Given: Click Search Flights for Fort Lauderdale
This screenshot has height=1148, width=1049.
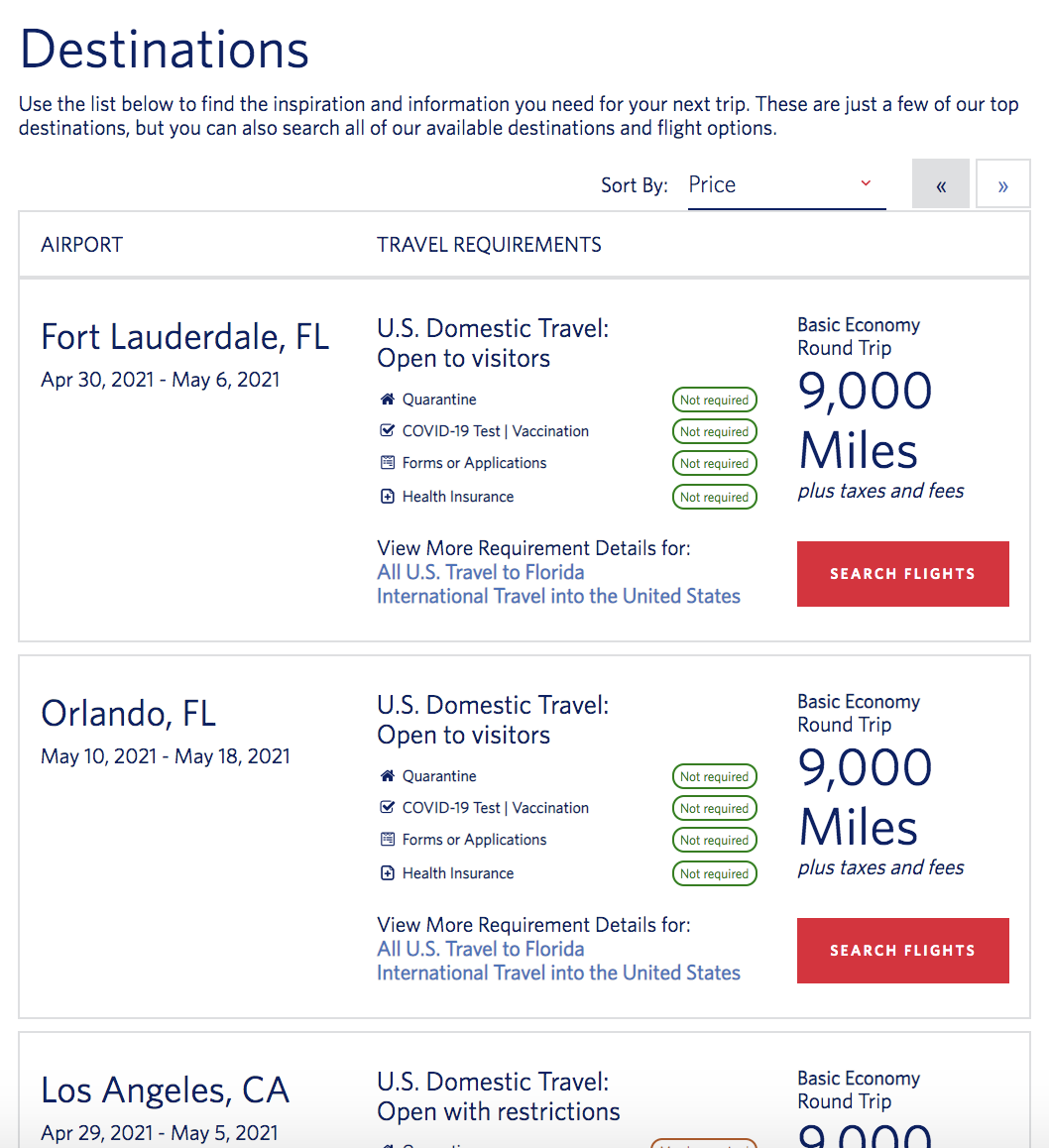Looking at the screenshot, I should (902, 573).
